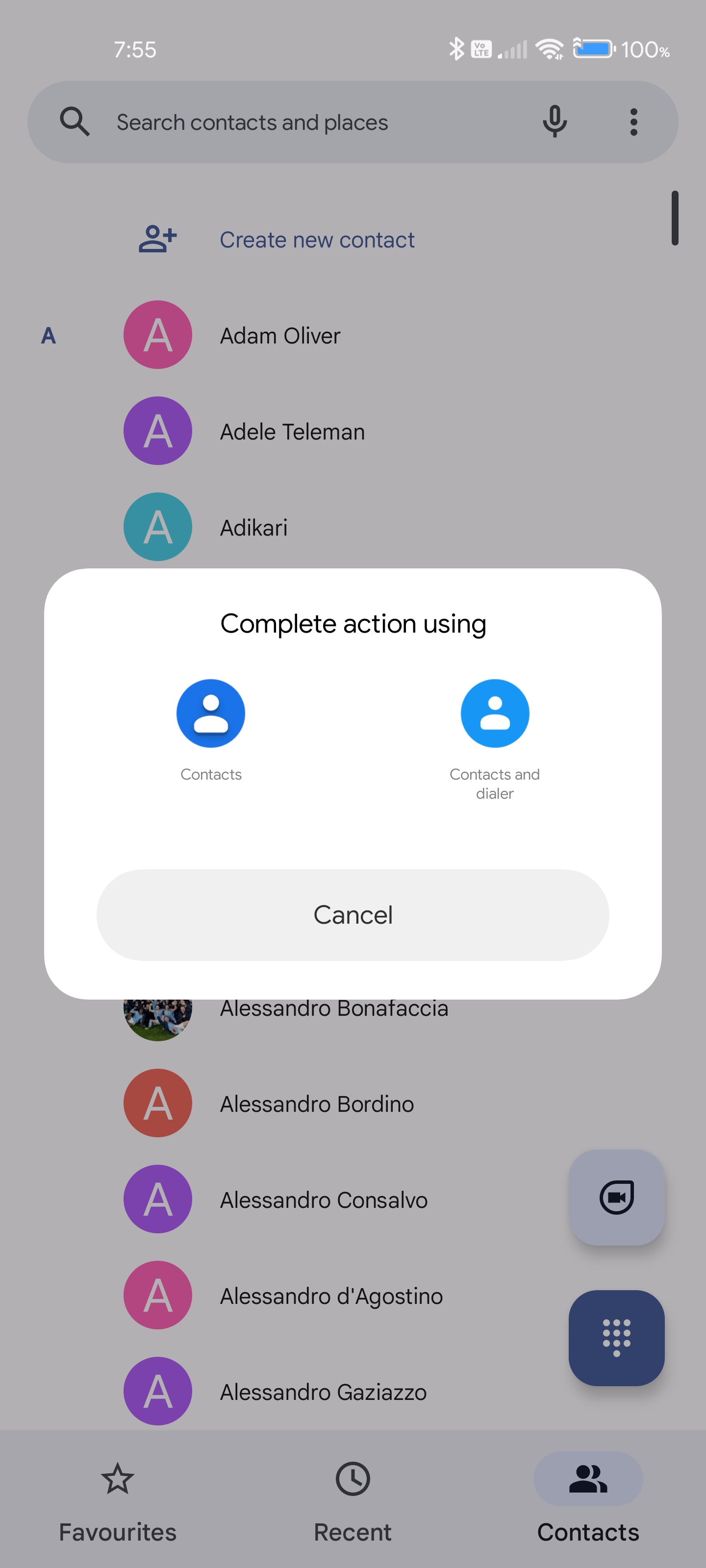Start voice search with the microphone

[555, 122]
